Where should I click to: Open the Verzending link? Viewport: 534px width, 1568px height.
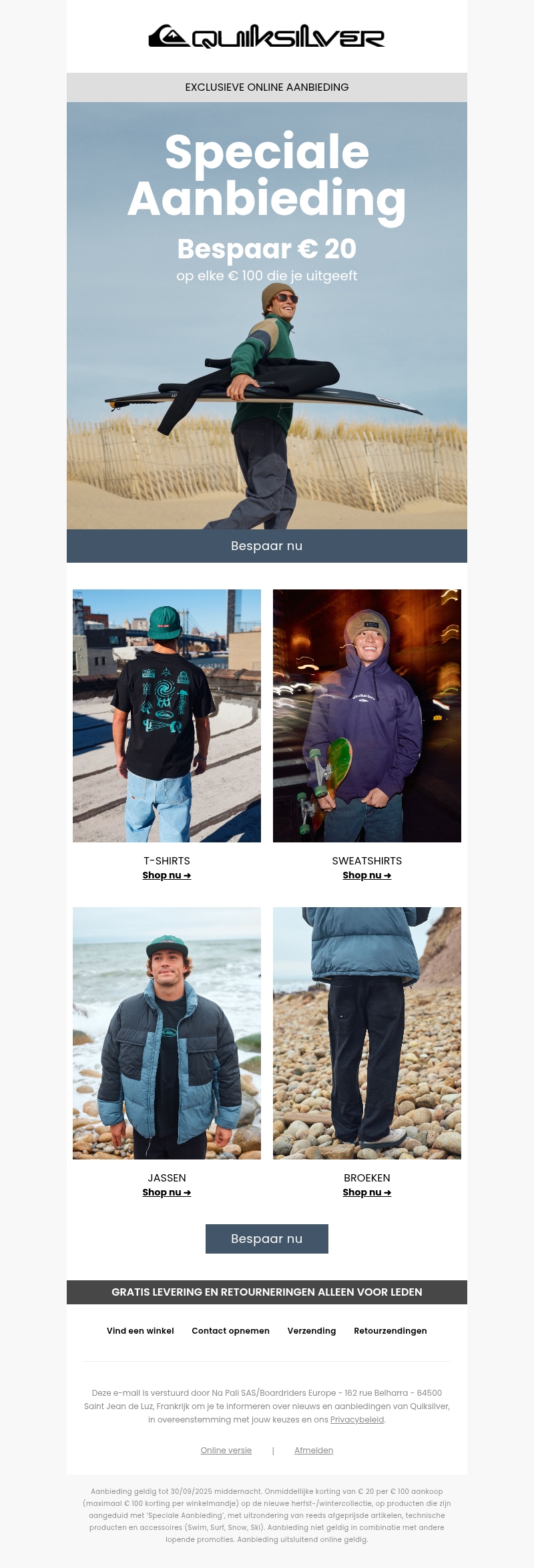(x=312, y=1330)
